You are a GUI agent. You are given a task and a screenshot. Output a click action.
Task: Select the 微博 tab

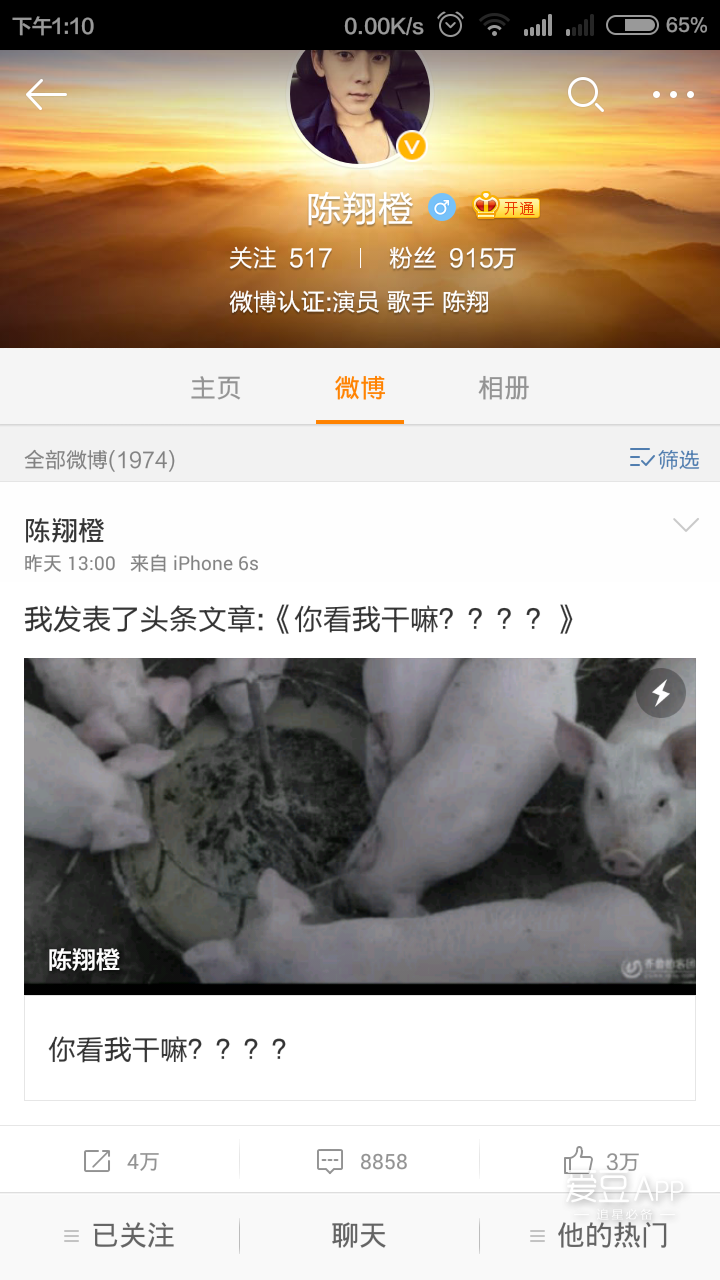pos(360,388)
